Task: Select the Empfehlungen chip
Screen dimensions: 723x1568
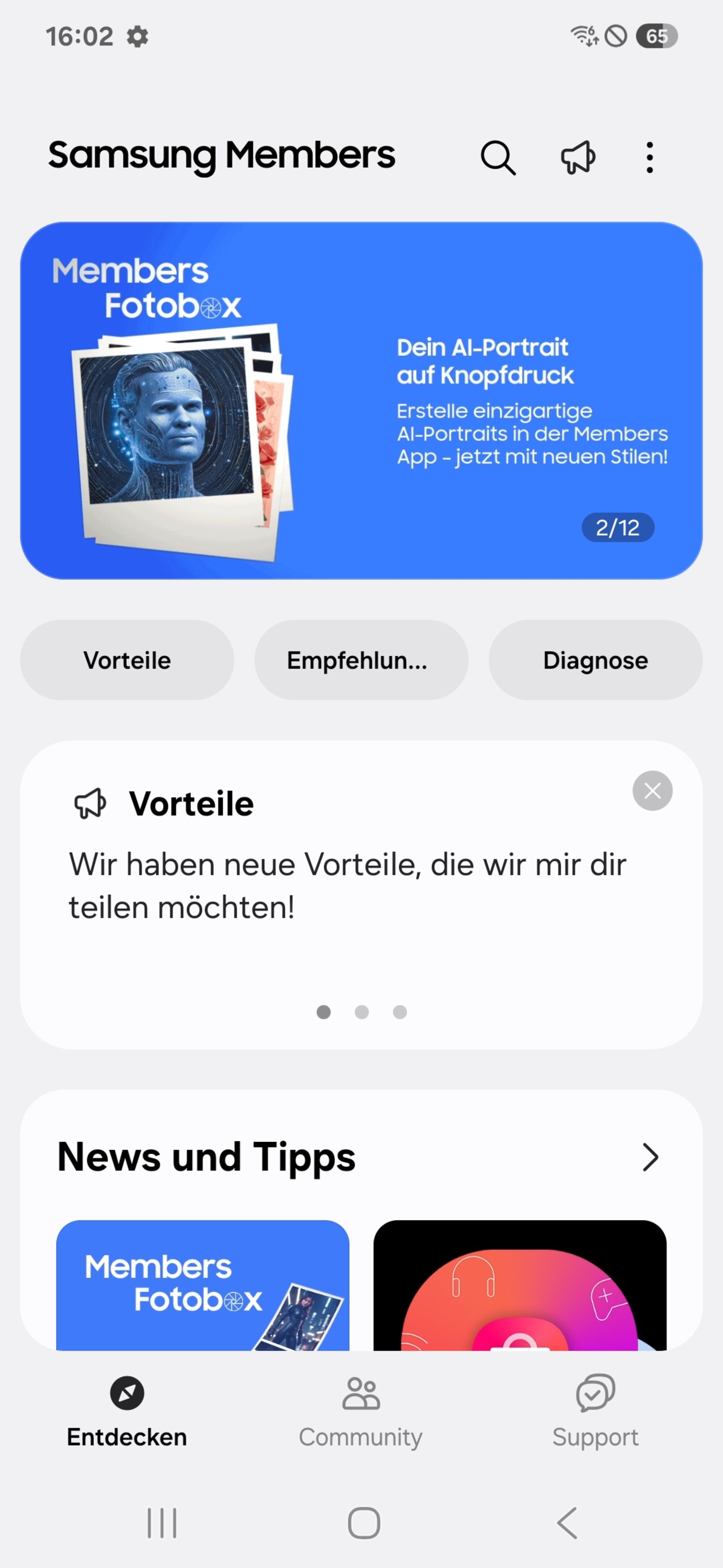Action: tap(361, 660)
